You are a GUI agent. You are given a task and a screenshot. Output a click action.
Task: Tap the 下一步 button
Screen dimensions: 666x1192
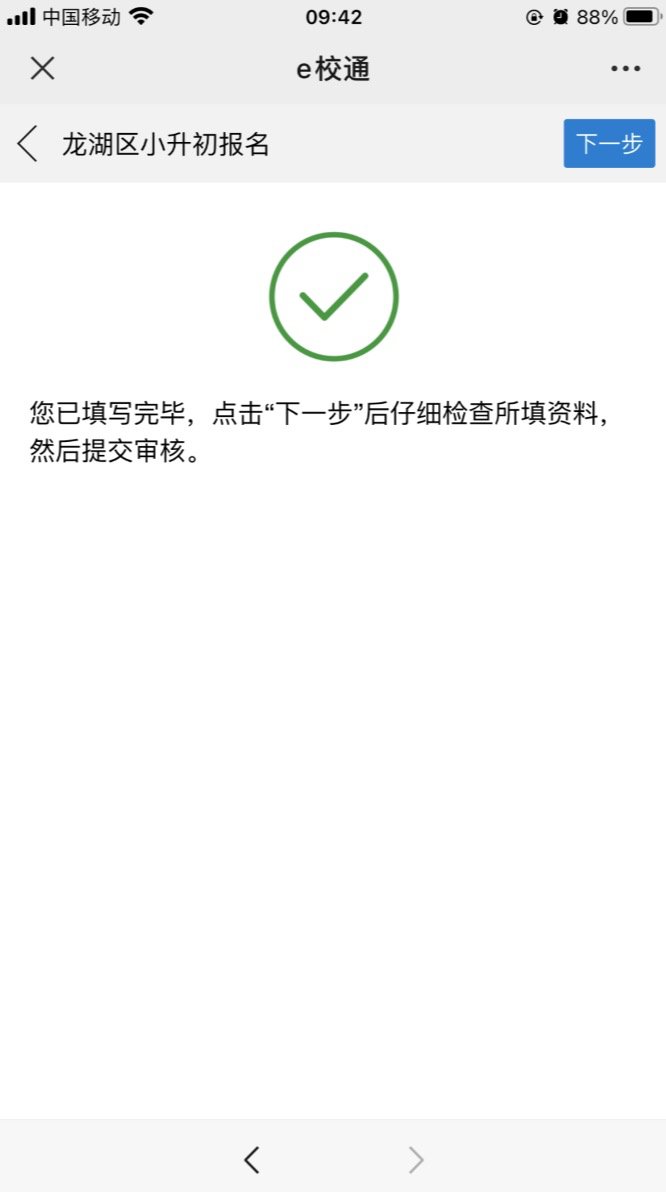[609, 144]
